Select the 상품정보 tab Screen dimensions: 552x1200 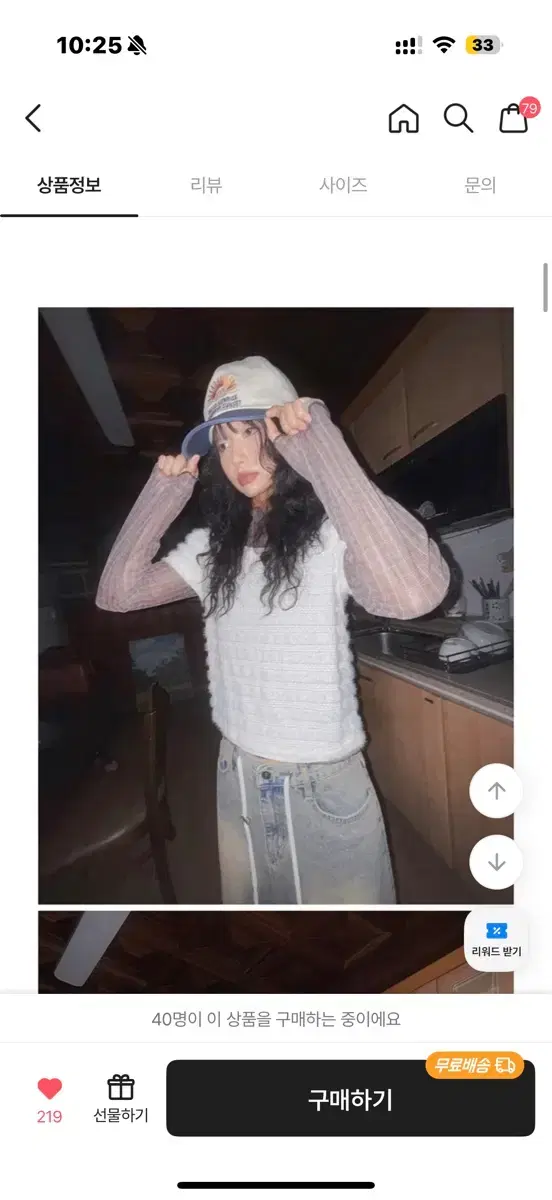(x=69, y=185)
